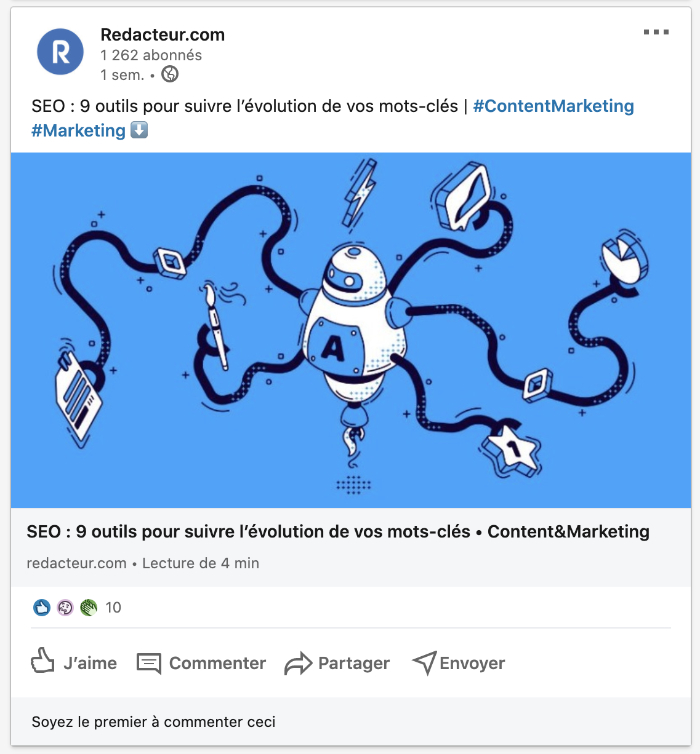
Task: Tap Commenter to write a comment
Action: click(x=201, y=663)
